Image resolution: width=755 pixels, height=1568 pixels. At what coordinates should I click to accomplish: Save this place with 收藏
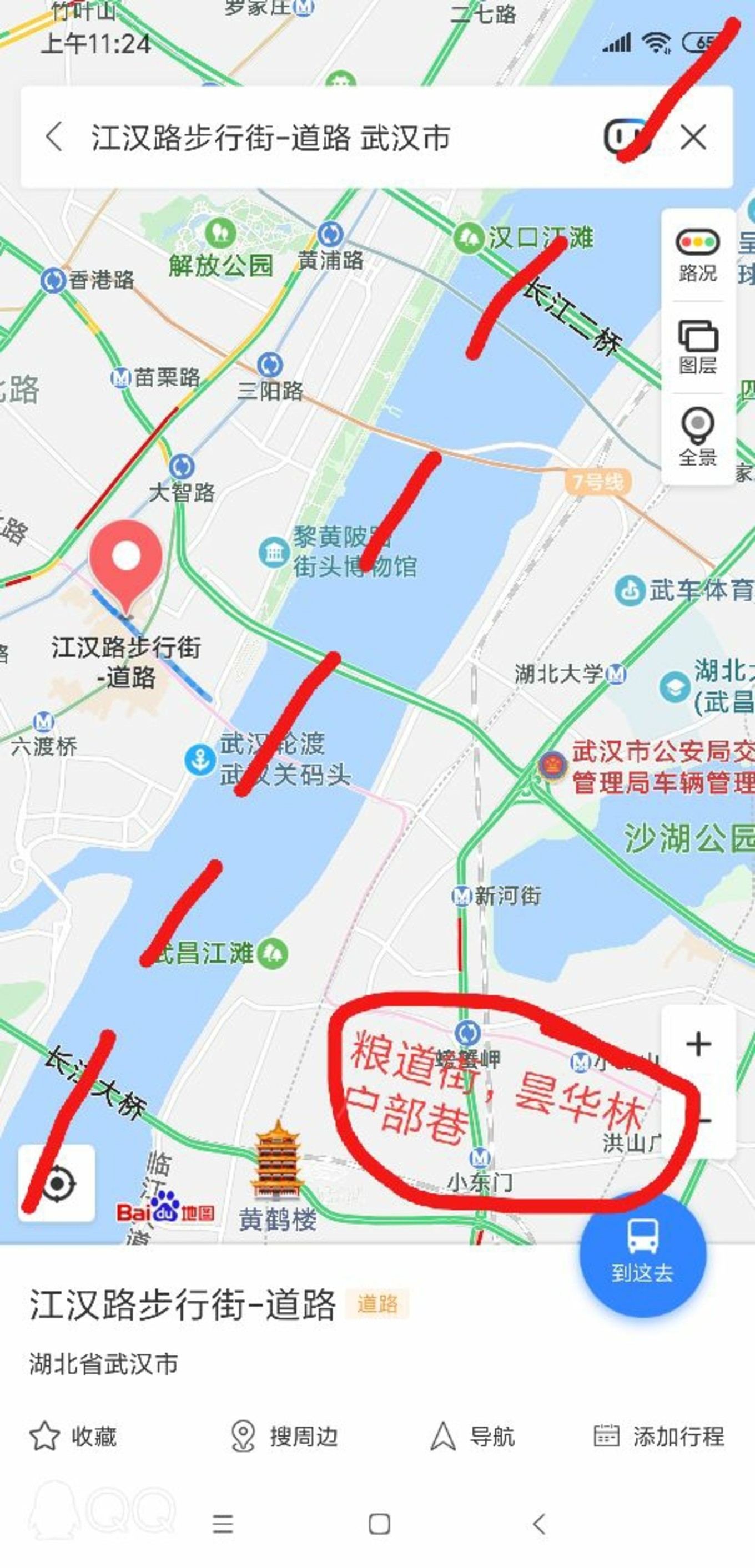coord(73,1437)
